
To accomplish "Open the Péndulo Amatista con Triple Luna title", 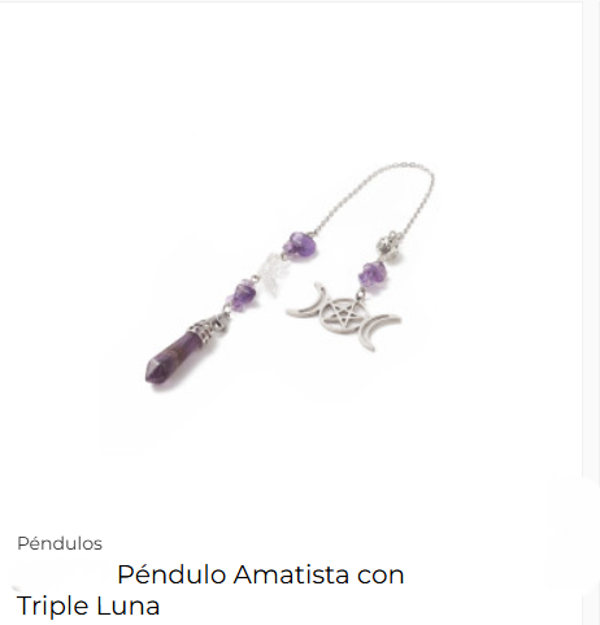I will pos(260,576).
